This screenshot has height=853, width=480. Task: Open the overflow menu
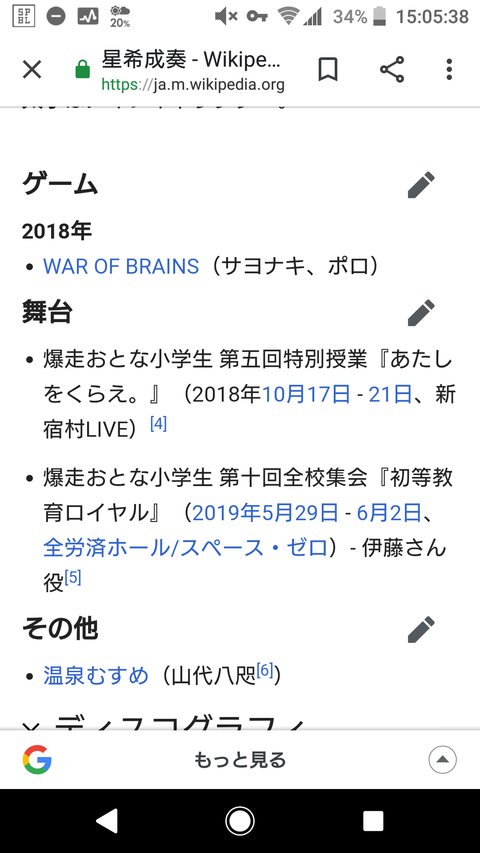tap(449, 70)
